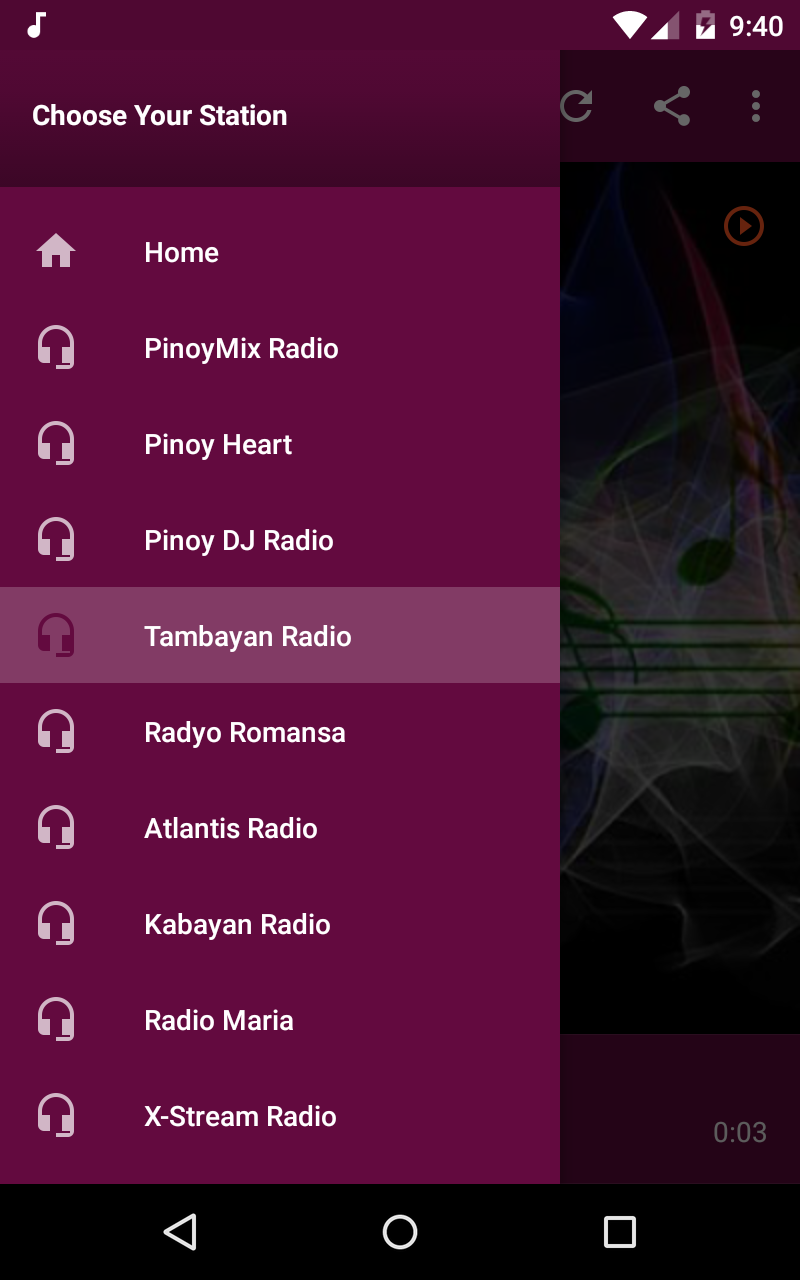The width and height of the screenshot is (800, 1280).
Task: Tap the refresh icon
Action: tap(577, 106)
